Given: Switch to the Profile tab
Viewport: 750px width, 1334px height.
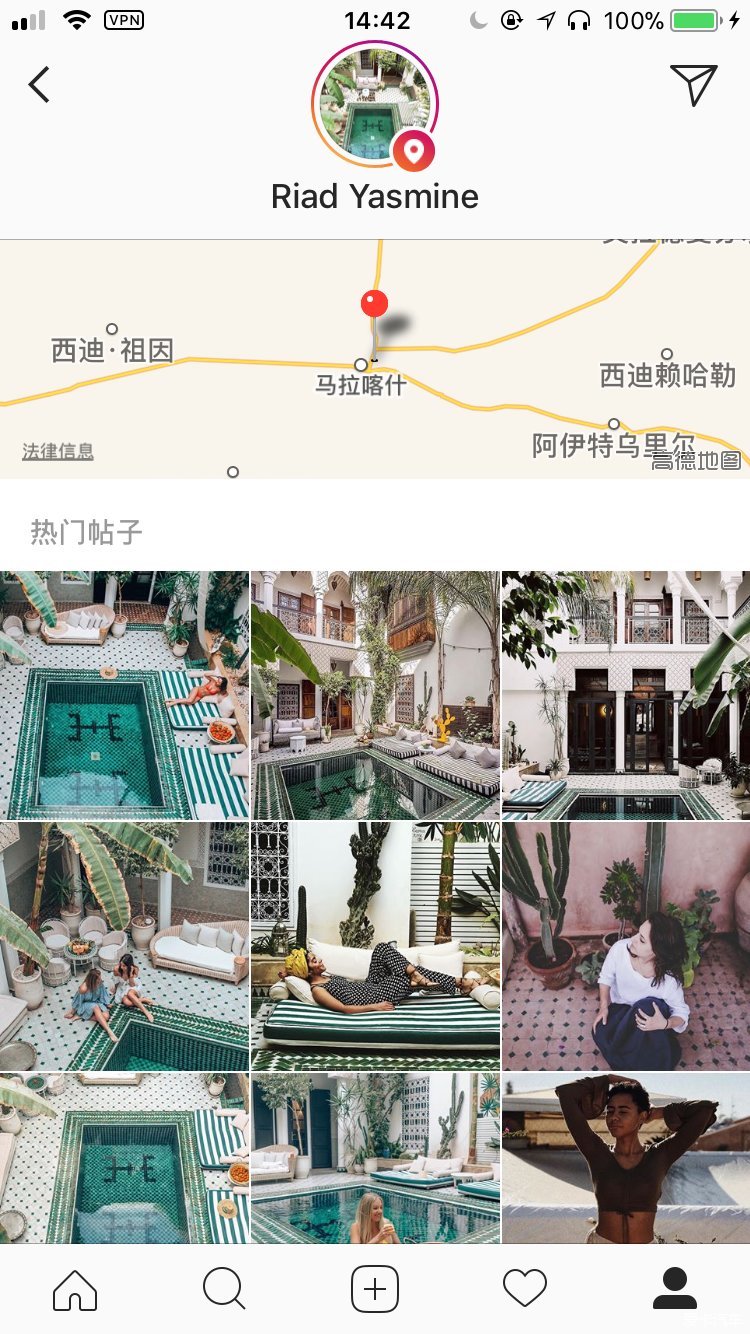Looking at the screenshot, I should [675, 1288].
